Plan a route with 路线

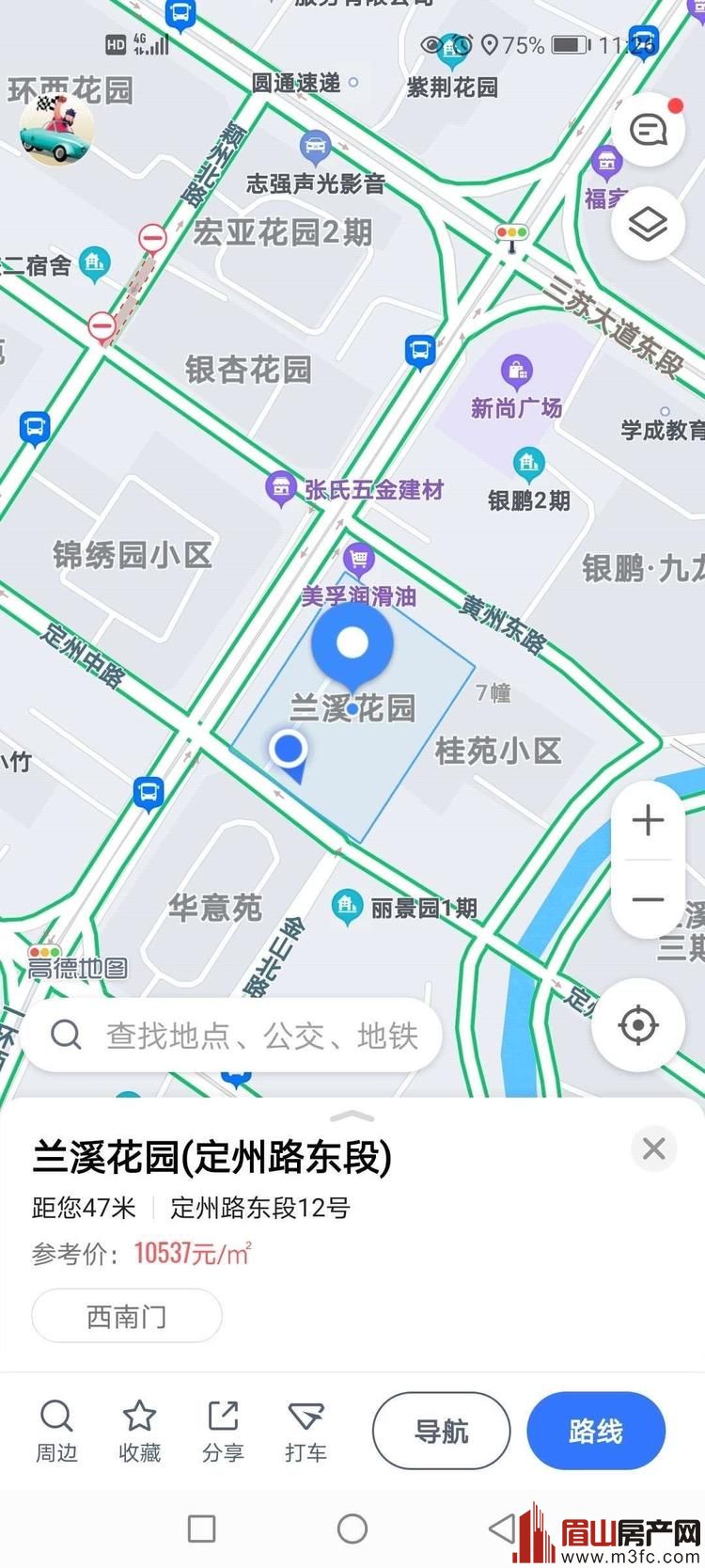(x=596, y=1431)
